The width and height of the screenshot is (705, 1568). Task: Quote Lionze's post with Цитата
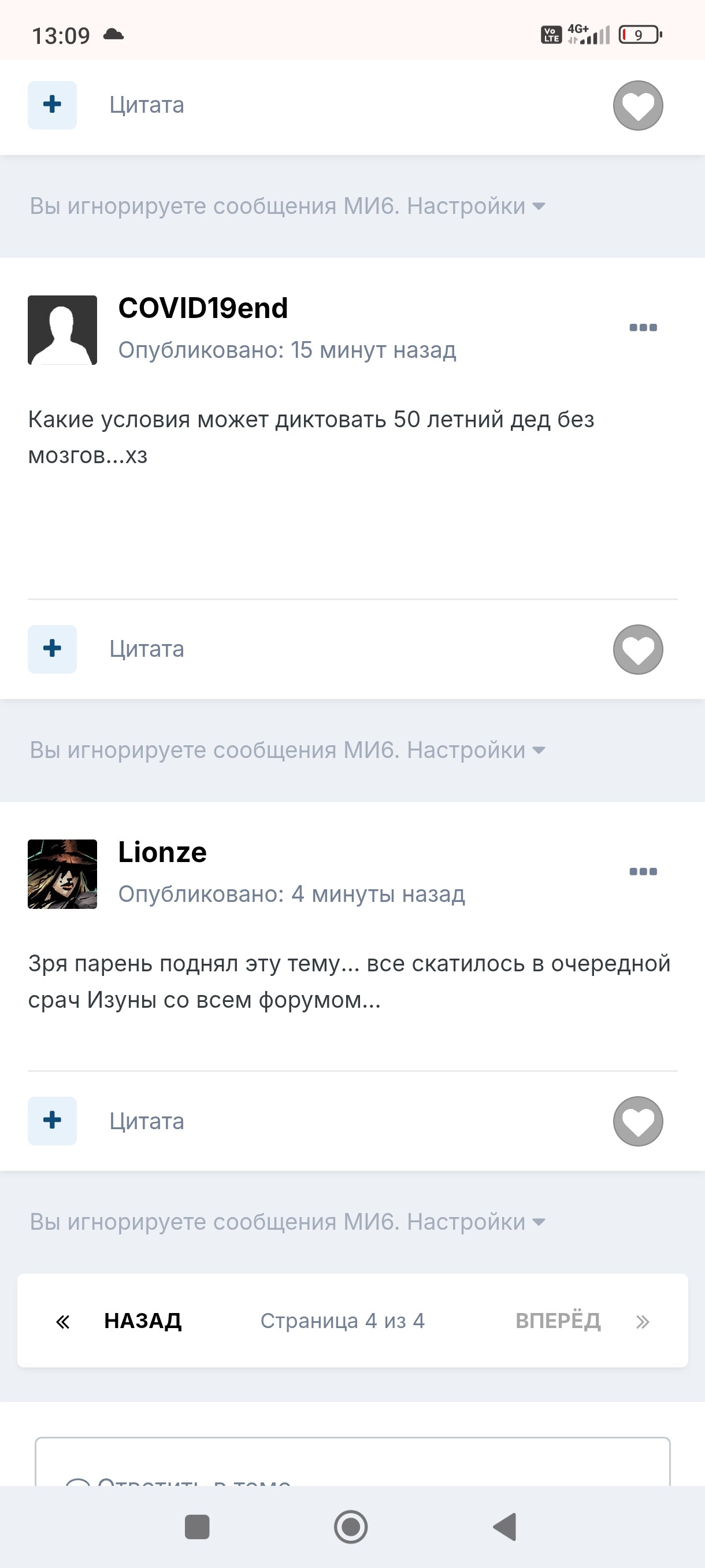point(147,1120)
